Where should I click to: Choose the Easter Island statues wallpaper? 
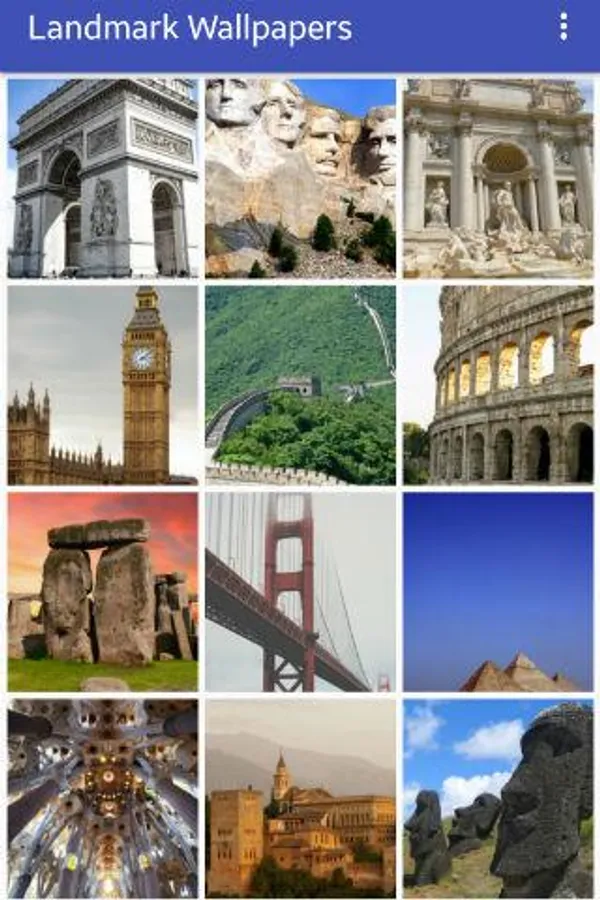(498, 797)
